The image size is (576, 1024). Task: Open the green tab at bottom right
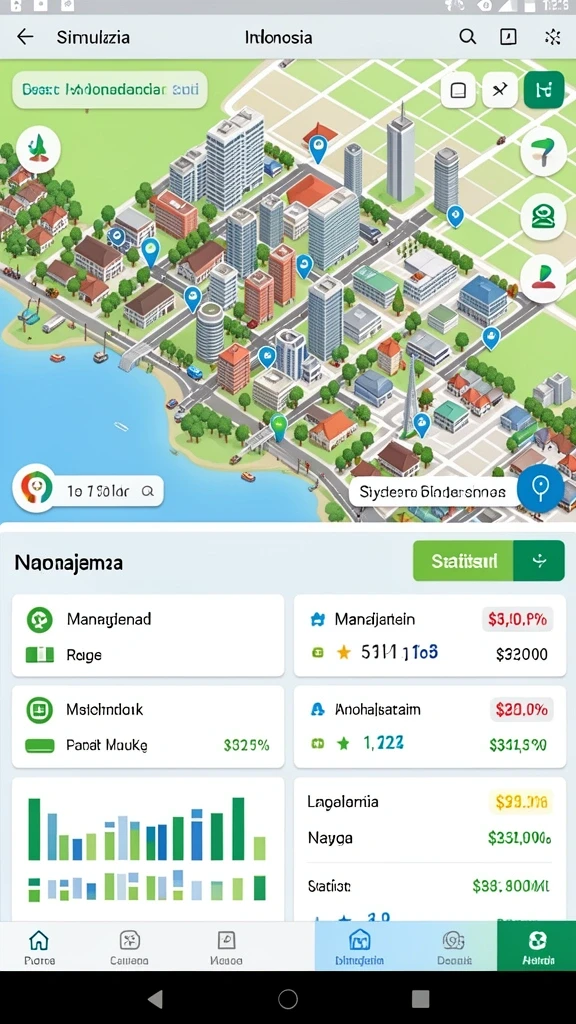(x=537, y=946)
